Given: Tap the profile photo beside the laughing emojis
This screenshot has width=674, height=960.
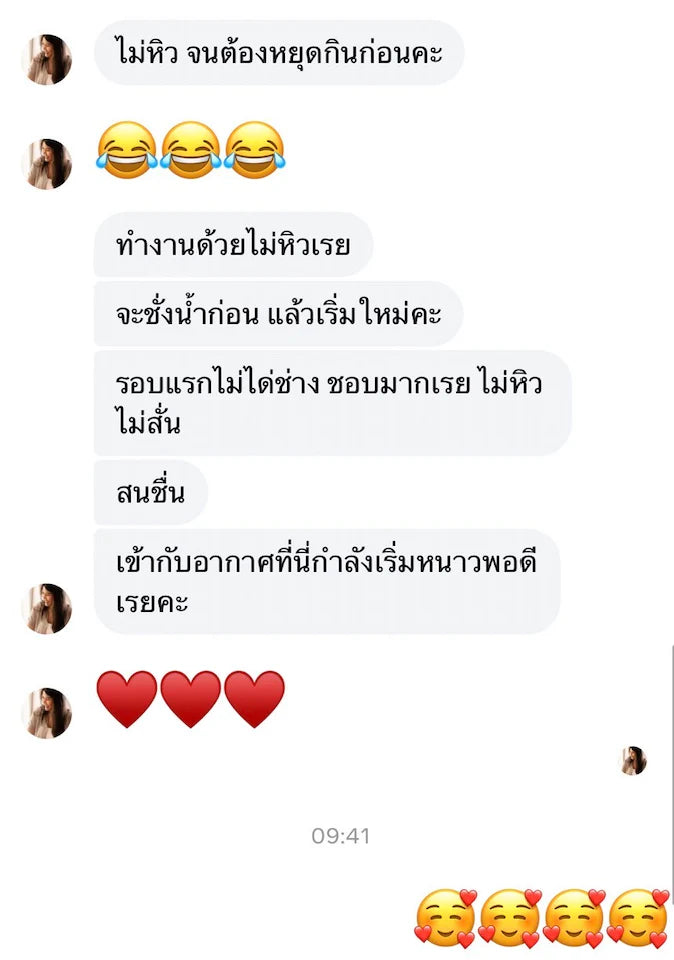Looking at the screenshot, I should 46,164.
